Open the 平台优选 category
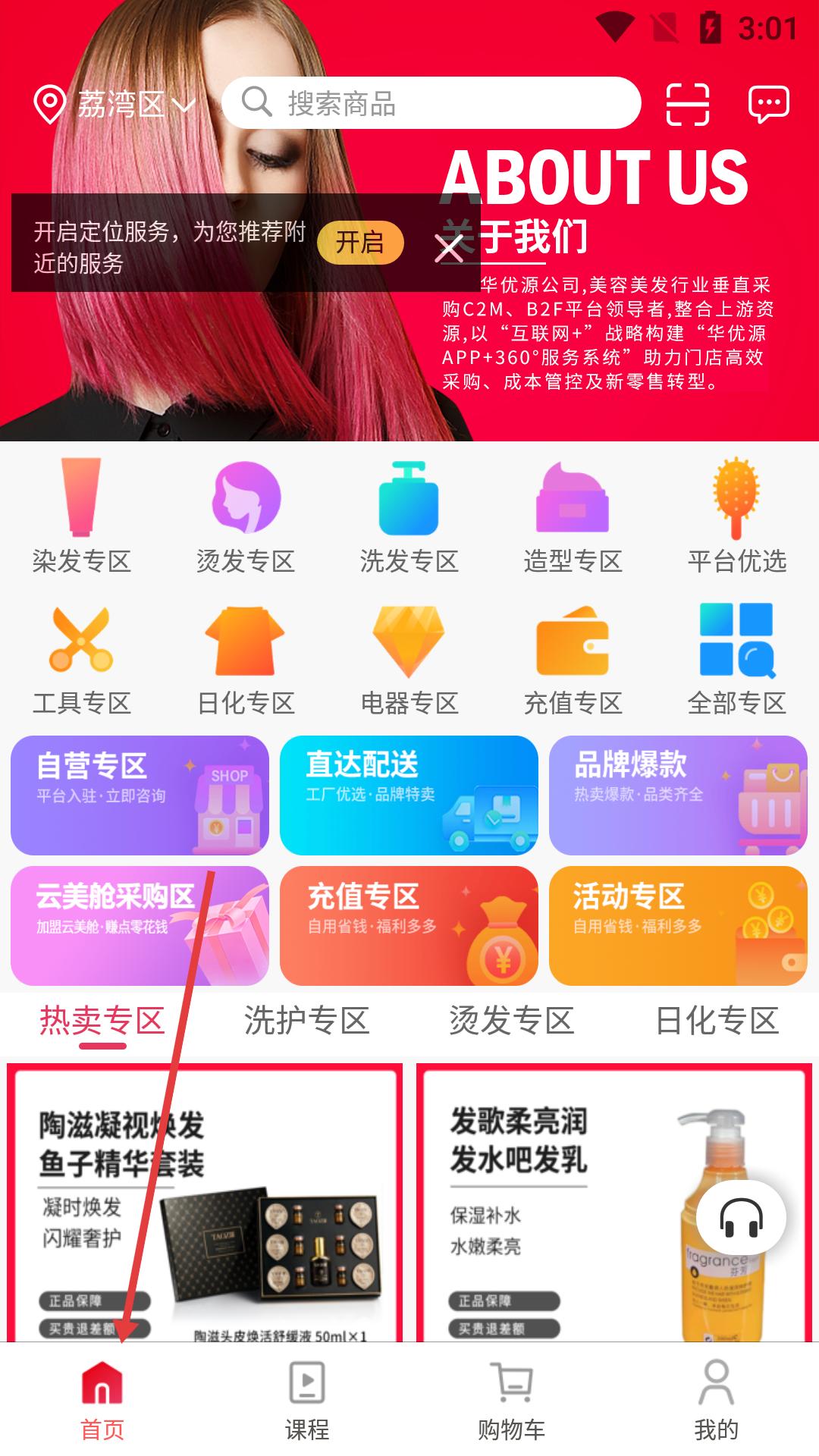 point(737,517)
